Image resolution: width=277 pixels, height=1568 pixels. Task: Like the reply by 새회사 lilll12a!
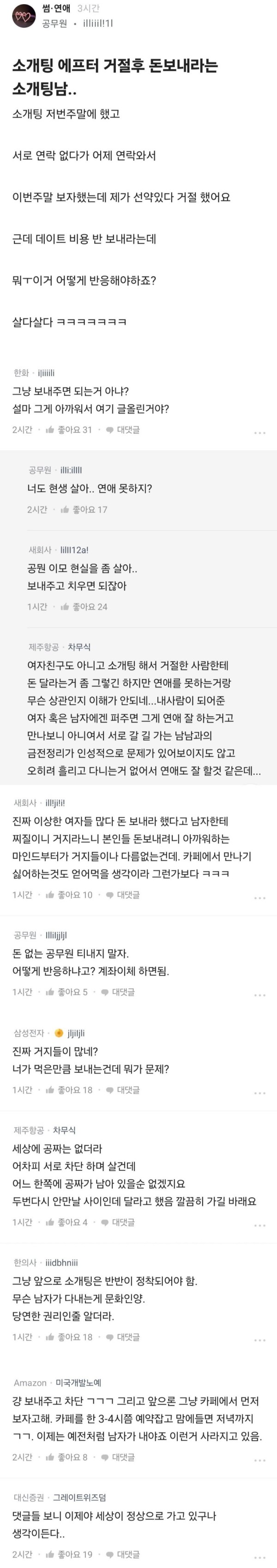pos(83,606)
